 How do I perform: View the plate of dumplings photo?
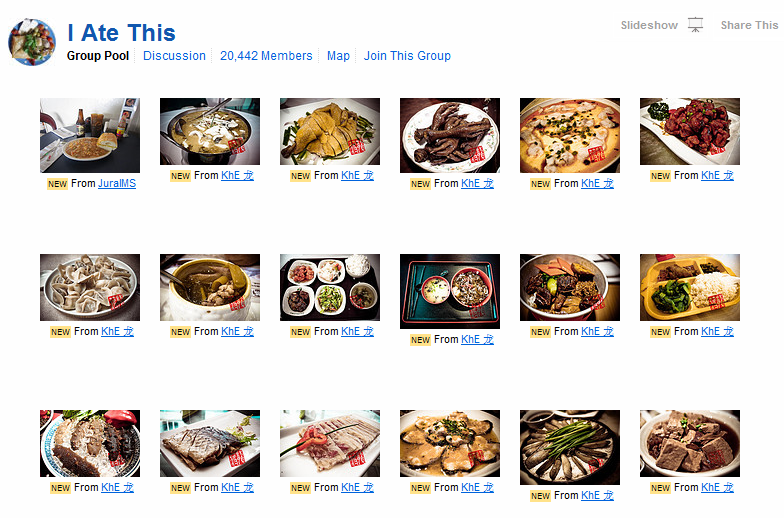[x=90, y=287]
